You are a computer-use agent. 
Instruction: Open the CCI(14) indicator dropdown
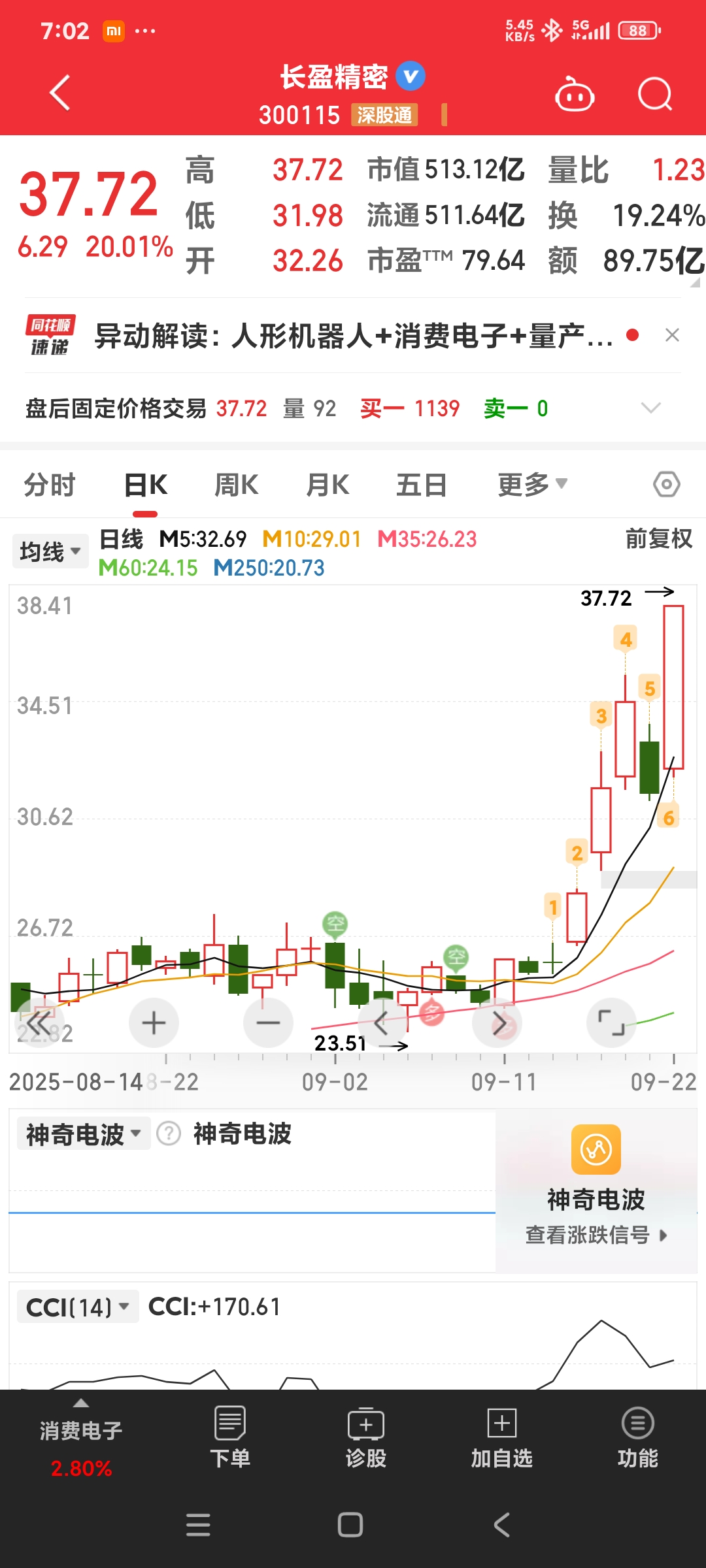(x=77, y=1307)
